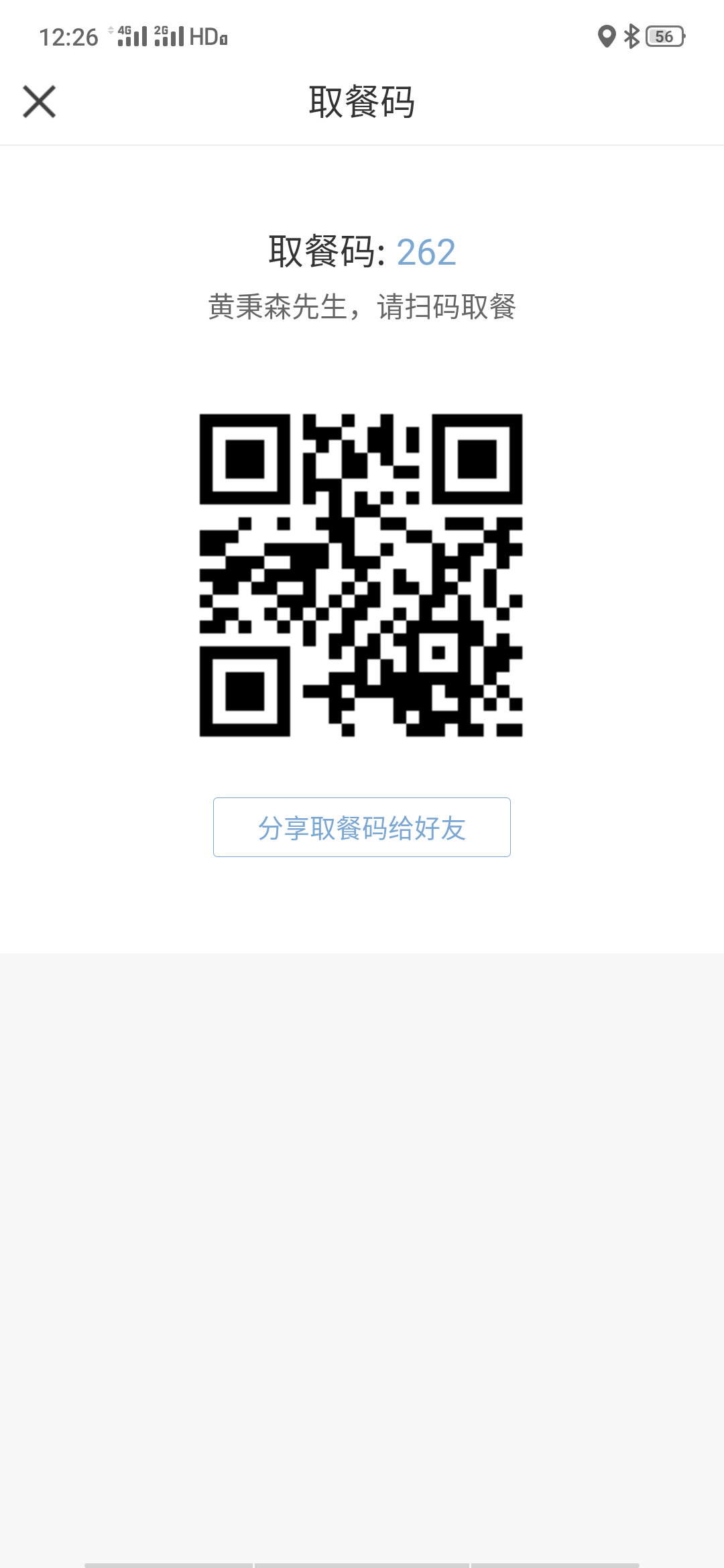
Task: Close the 取餐码 page
Action: click(x=39, y=102)
